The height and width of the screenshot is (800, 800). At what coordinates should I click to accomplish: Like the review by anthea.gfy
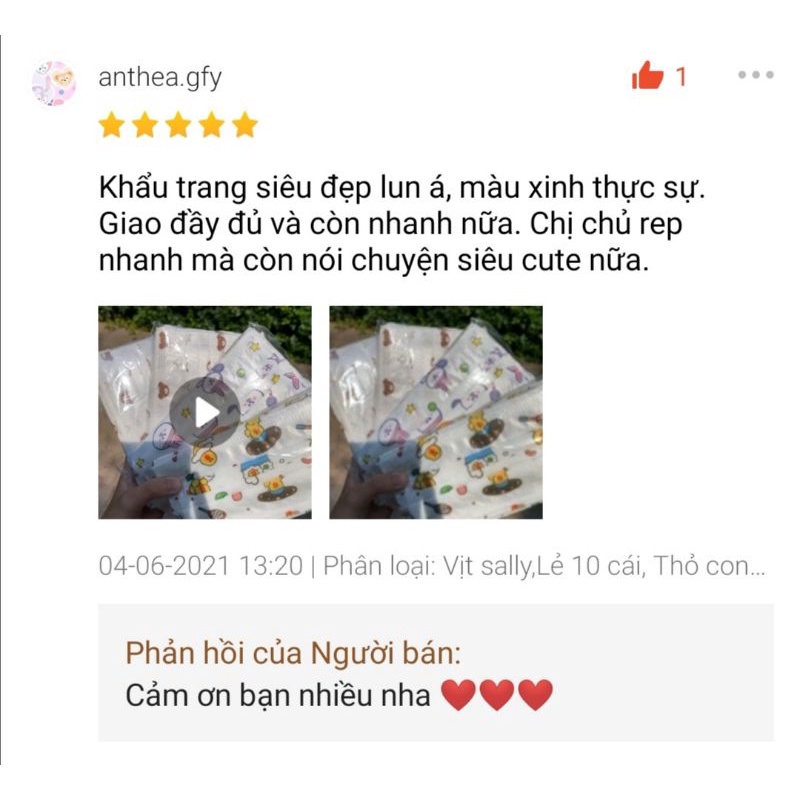648,76
